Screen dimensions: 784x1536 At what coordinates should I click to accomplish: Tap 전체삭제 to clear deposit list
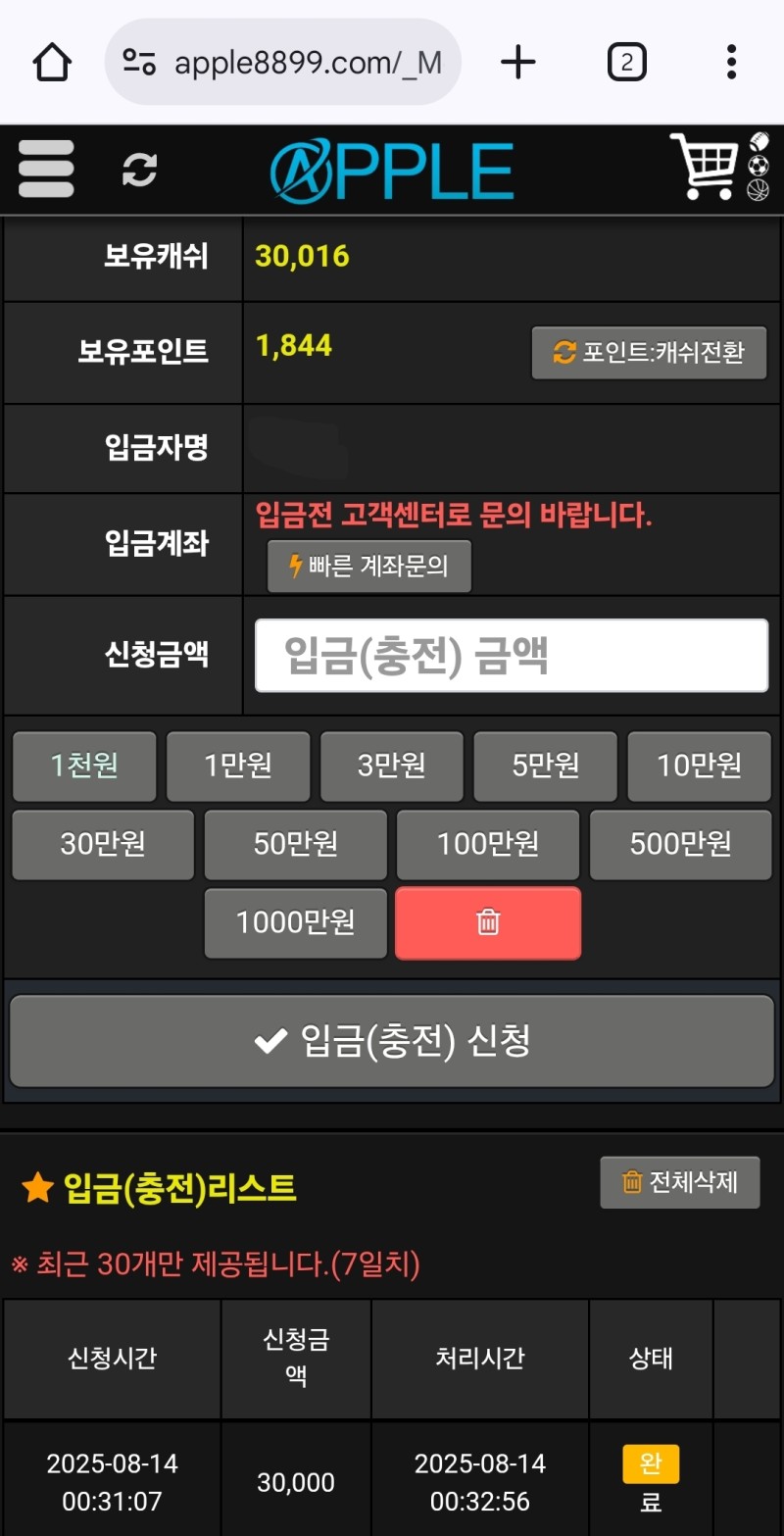tap(680, 1182)
